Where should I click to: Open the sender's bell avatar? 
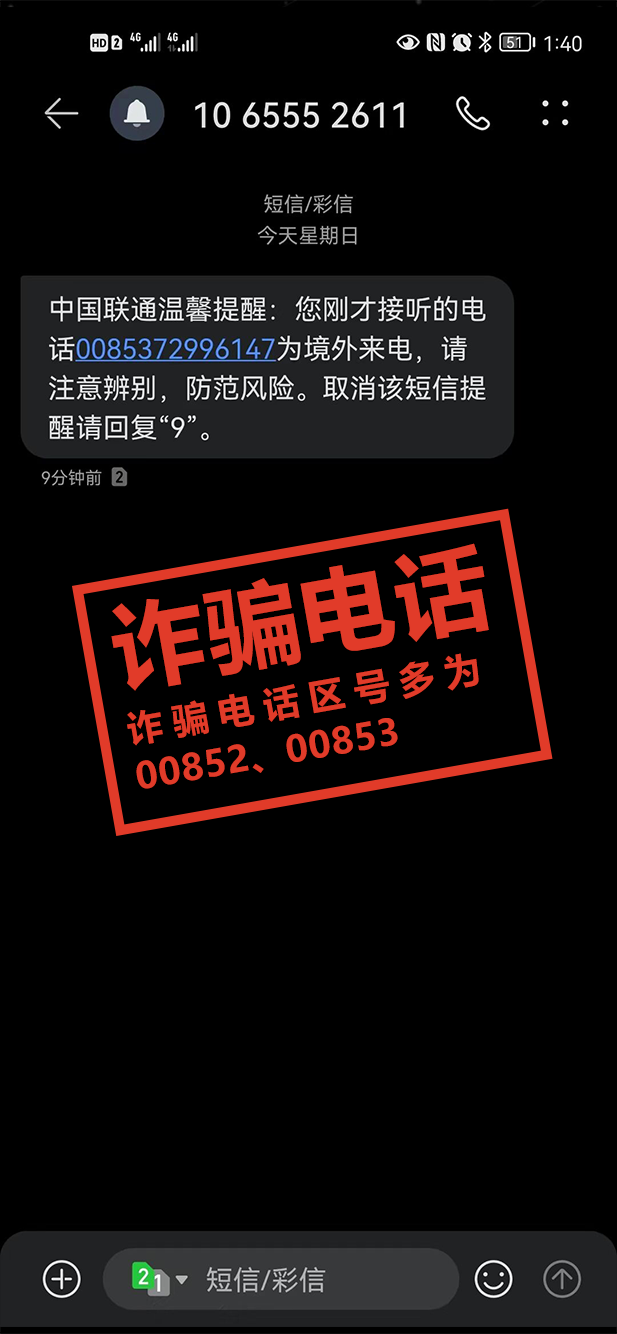click(x=136, y=114)
